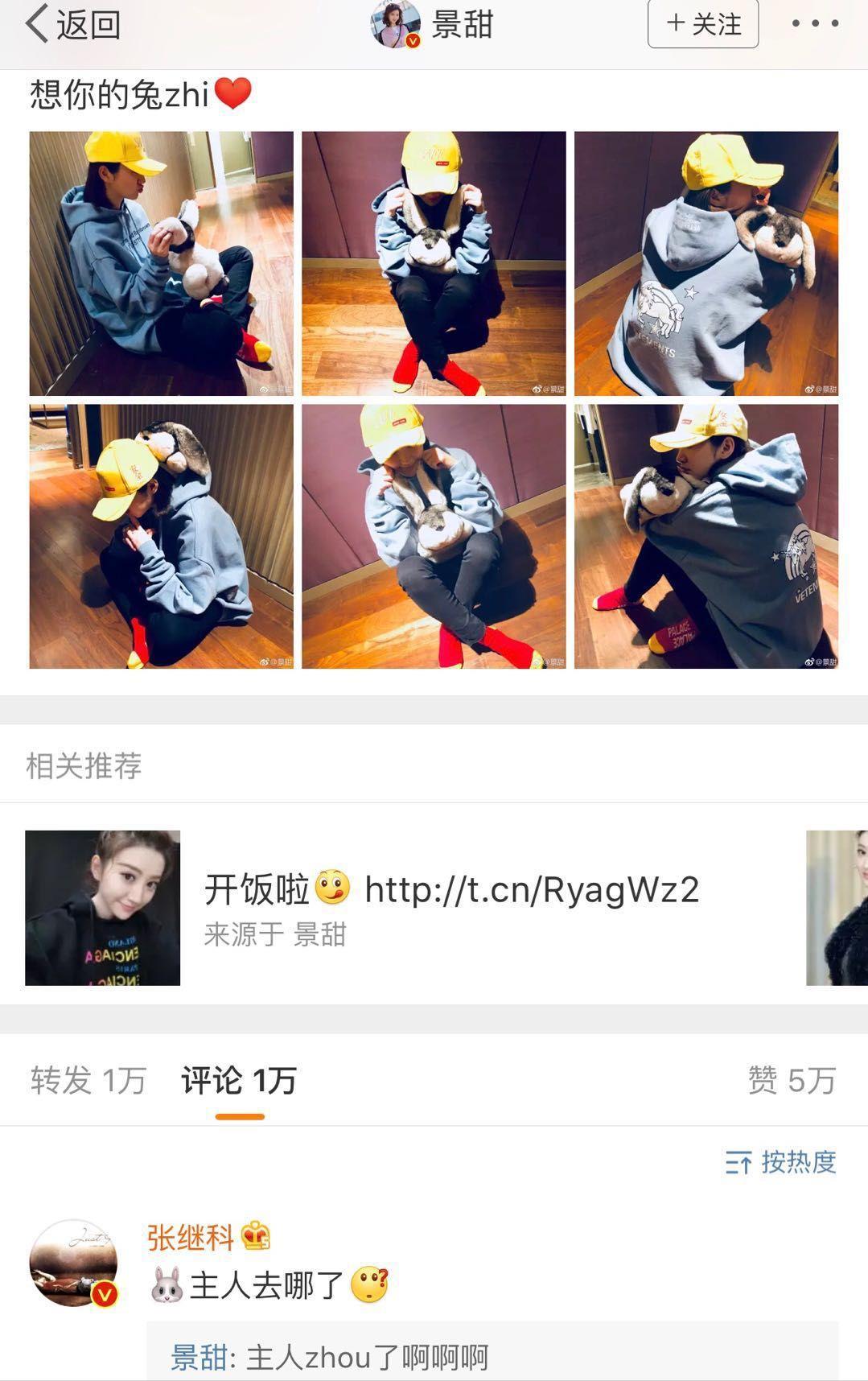Viewport: 868px width, 1381px height.
Task: Open 景甜's reply under 张继科's comment
Action: pyautogui.click(x=330, y=1357)
